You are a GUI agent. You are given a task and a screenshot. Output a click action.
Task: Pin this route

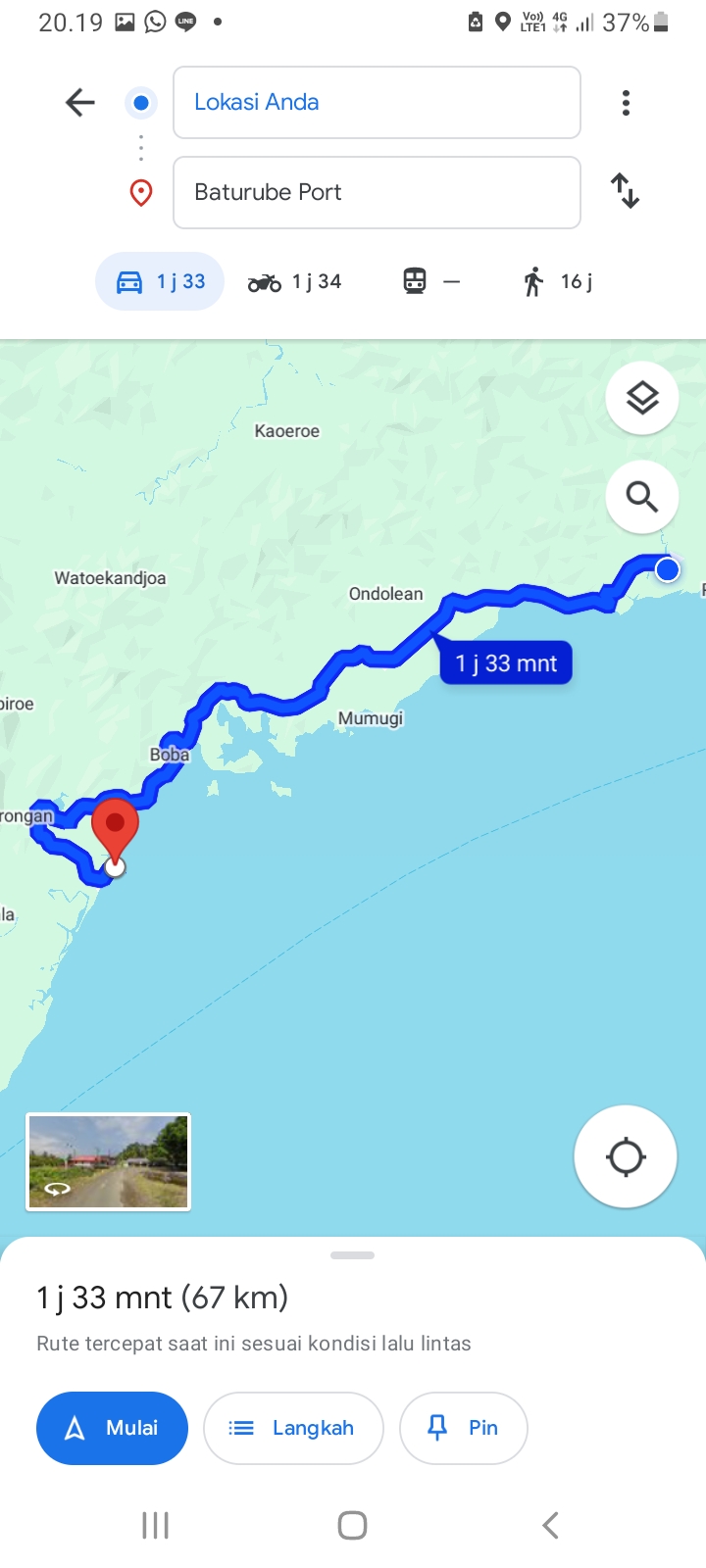(x=464, y=1428)
